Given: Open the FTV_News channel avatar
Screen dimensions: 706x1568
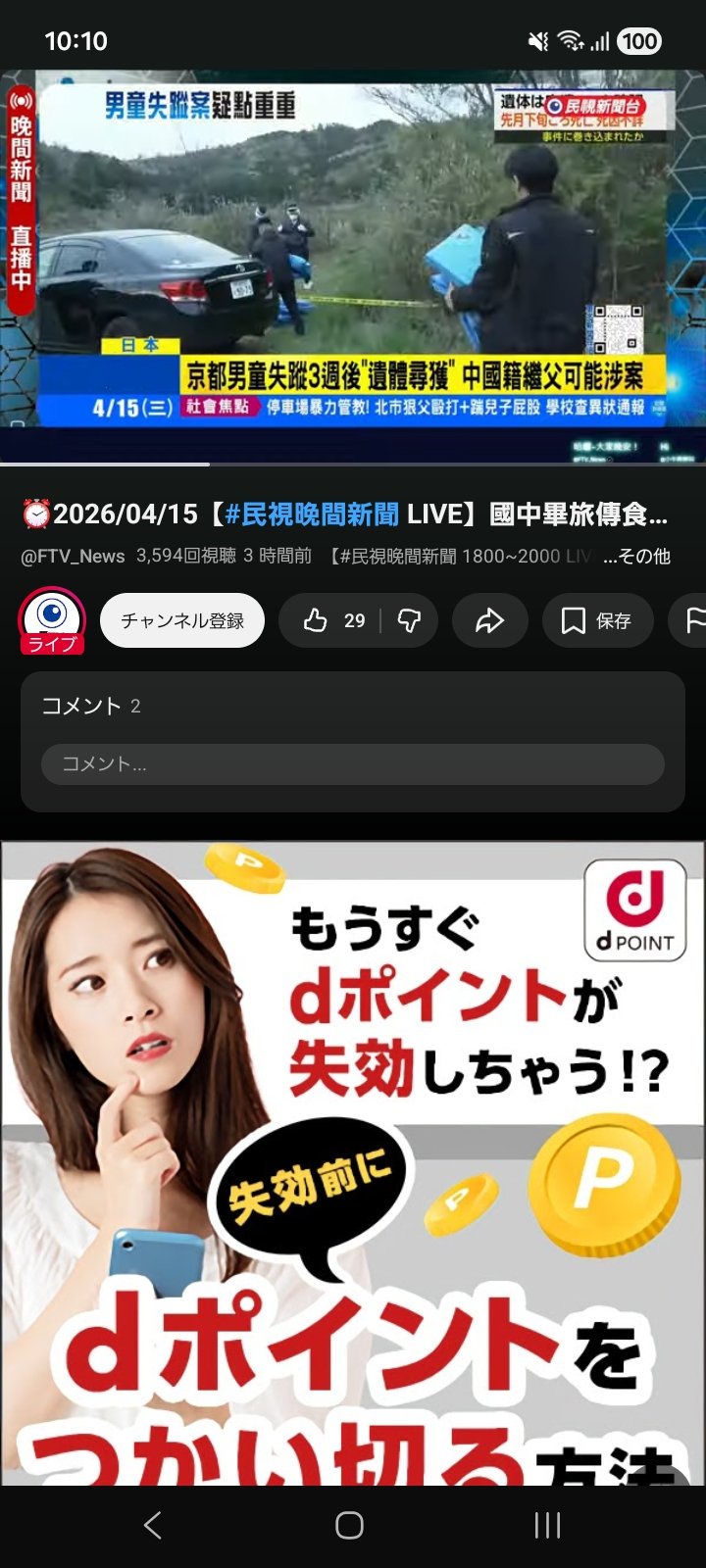Looking at the screenshot, I should 52,619.
